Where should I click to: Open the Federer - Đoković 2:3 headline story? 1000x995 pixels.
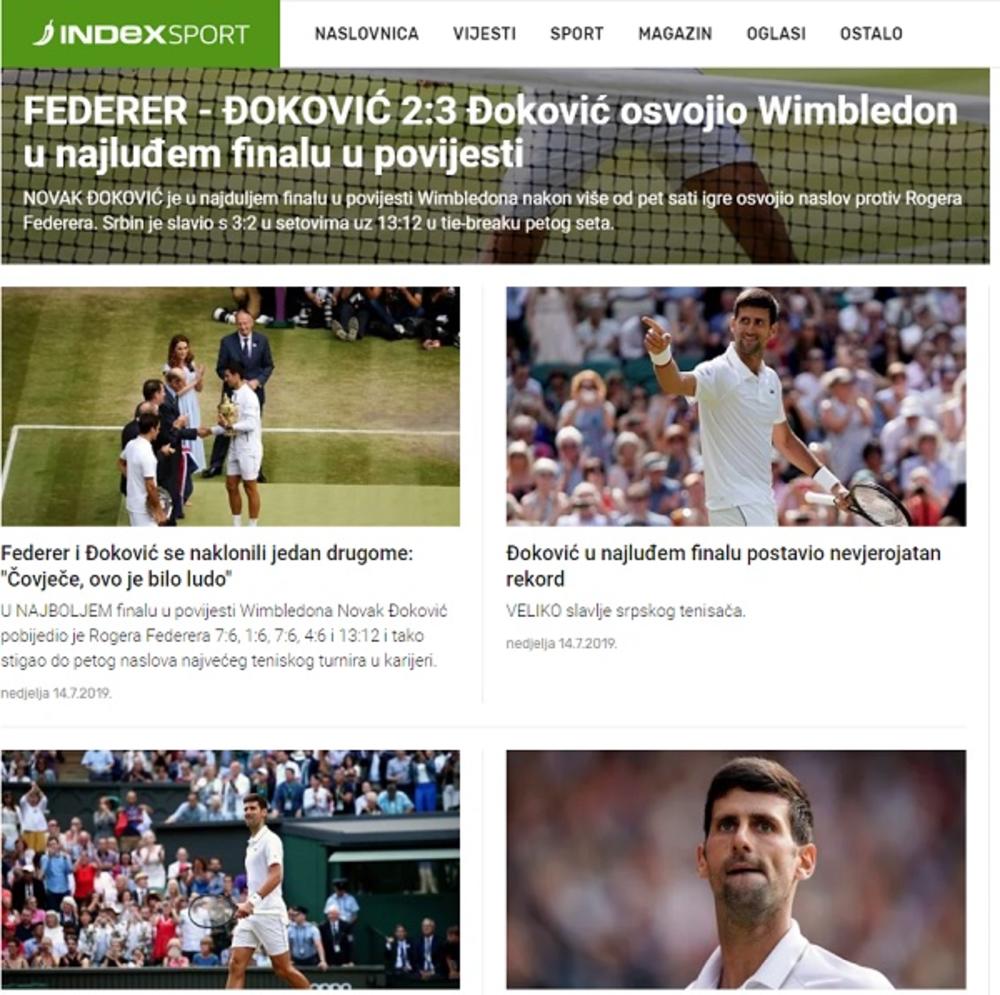point(490,132)
